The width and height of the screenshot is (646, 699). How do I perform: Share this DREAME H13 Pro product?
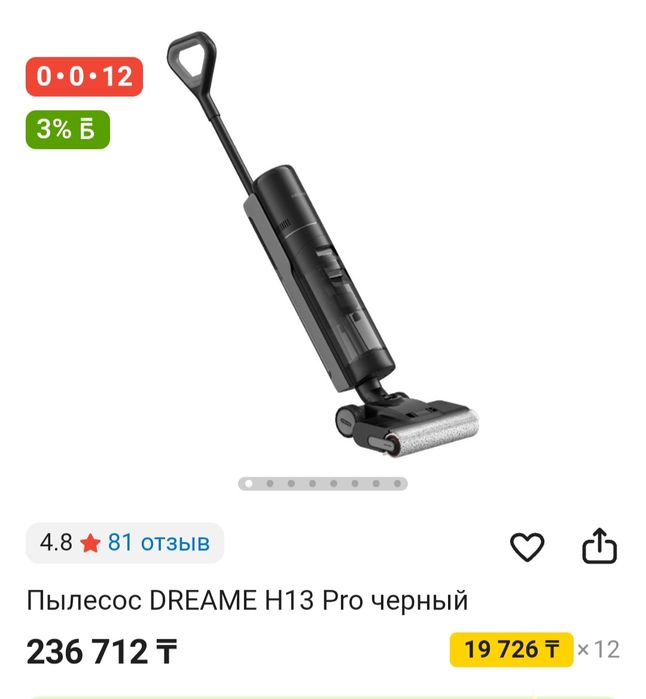point(600,546)
